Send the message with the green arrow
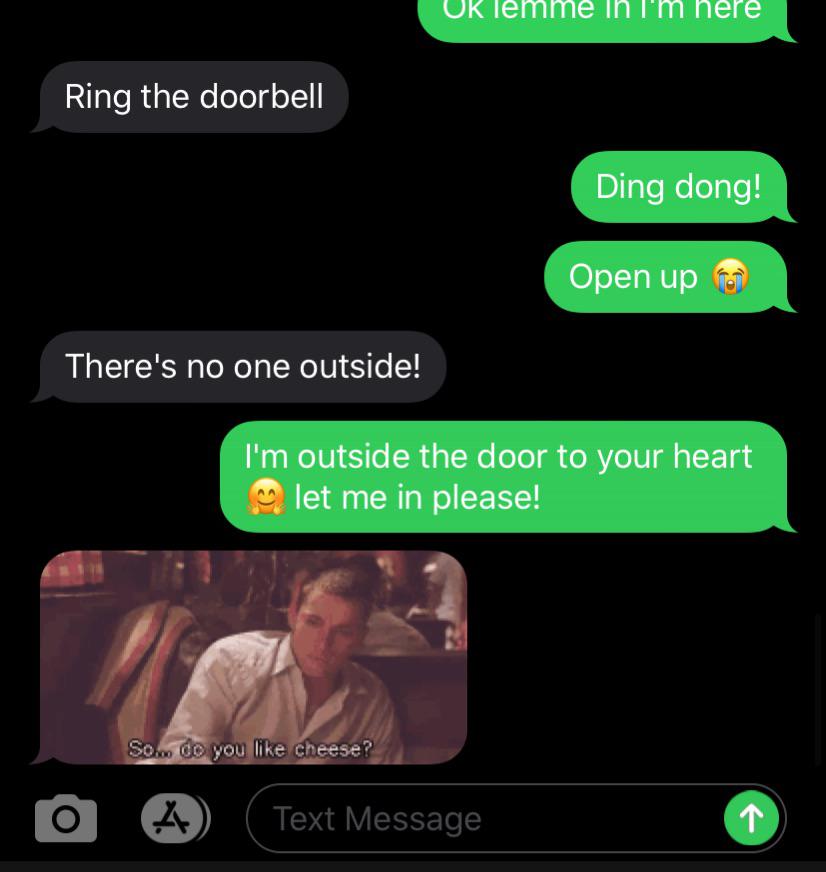The height and width of the screenshot is (872, 826). pos(751,818)
